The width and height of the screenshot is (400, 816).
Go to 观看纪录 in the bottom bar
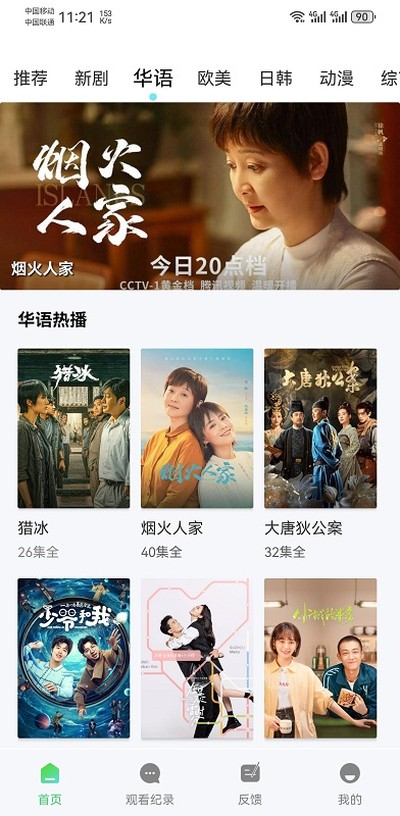pyautogui.click(x=150, y=784)
